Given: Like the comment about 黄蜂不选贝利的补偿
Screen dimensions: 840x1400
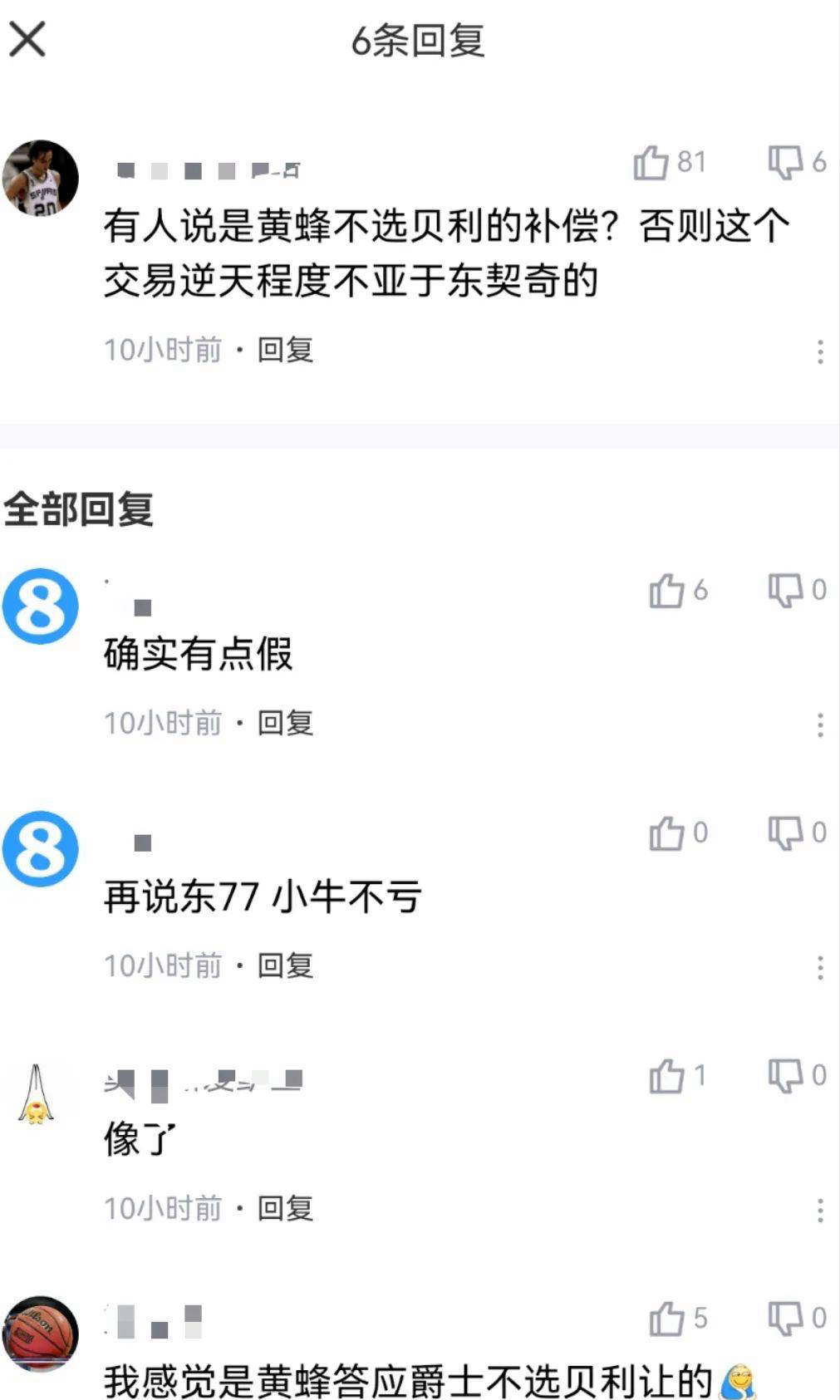Looking at the screenshot, I should point(652,162).
